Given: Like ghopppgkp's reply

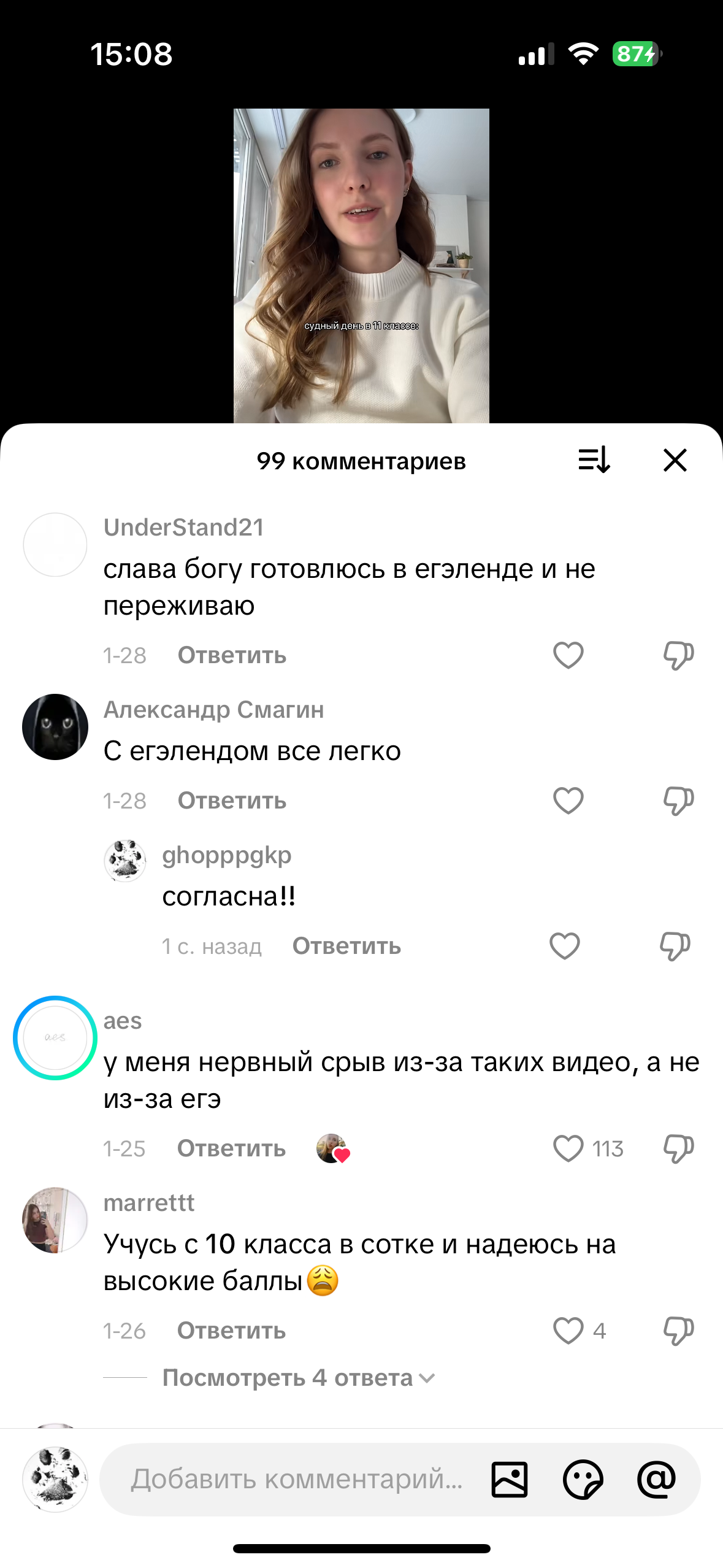Looking at the screenshot, I should (564, 946).
